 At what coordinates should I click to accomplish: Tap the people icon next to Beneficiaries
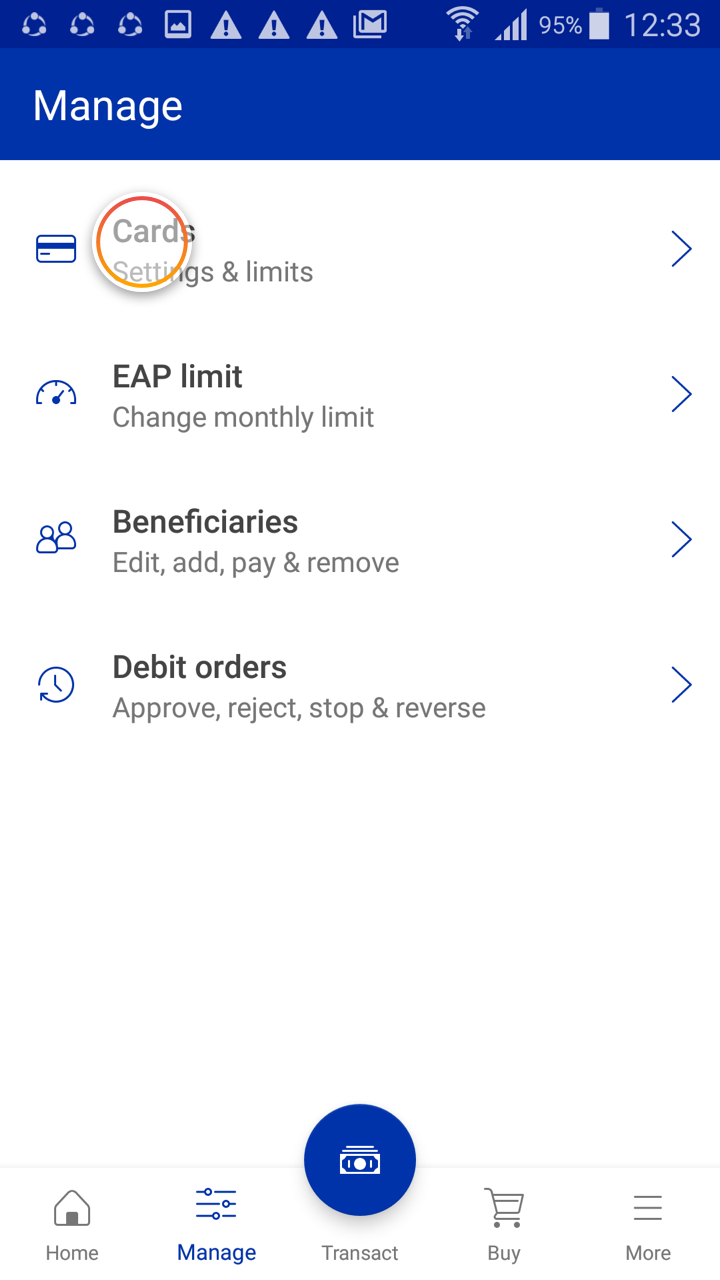[56, 538]
